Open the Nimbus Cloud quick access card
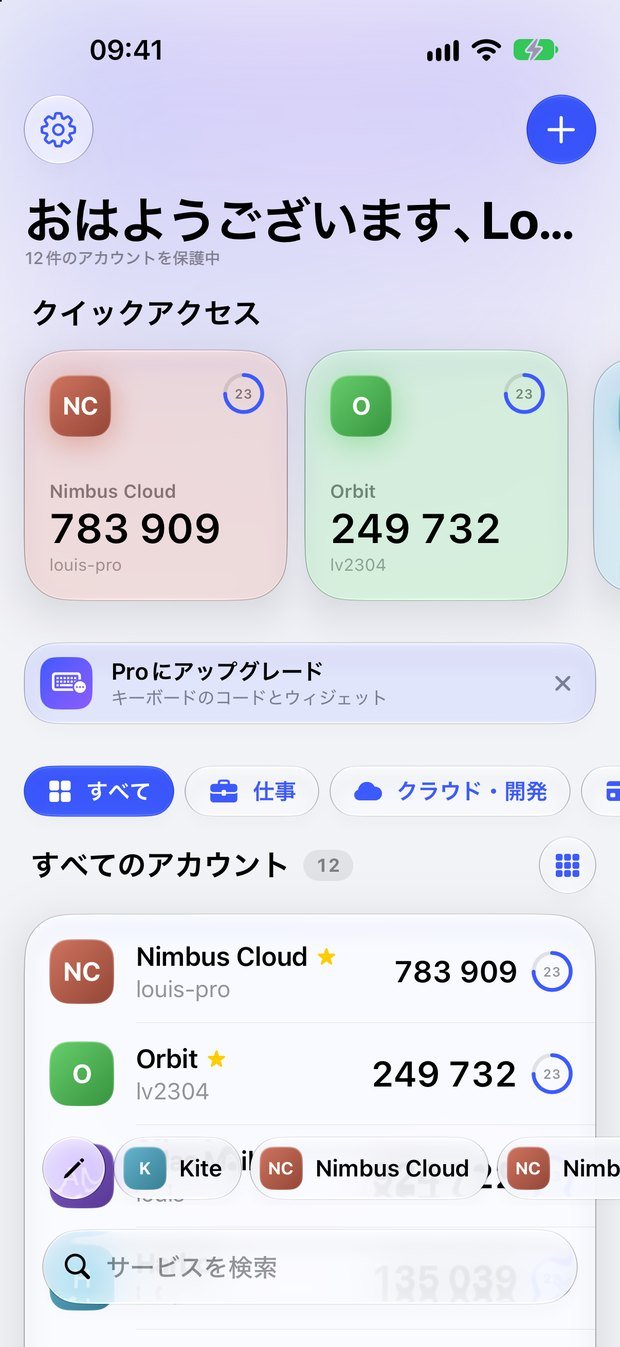 pyautogui.click(x=155, y=475)
